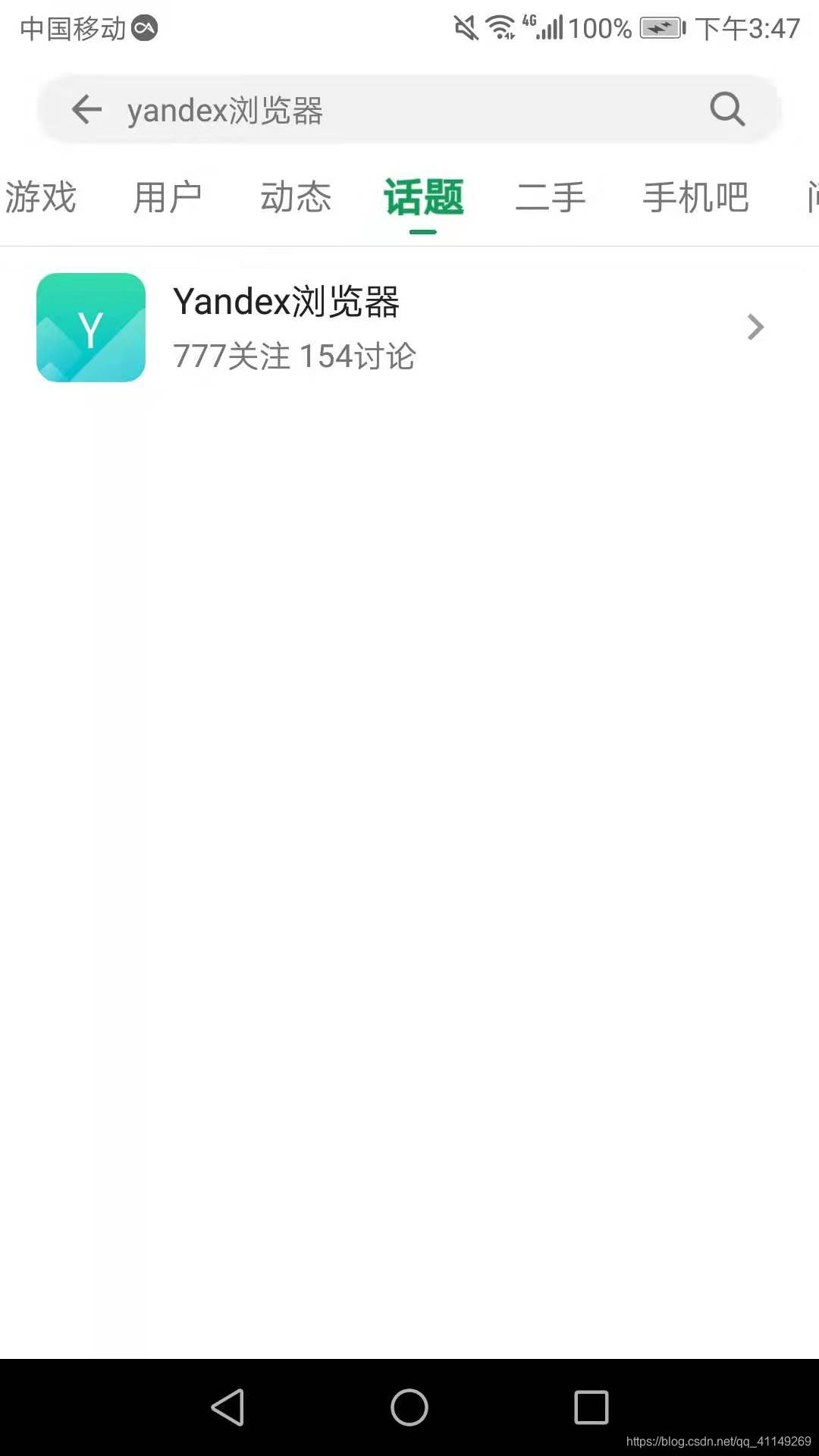Tap the system home button
Screen dimensions: 819x1456
coord(409,1407)
